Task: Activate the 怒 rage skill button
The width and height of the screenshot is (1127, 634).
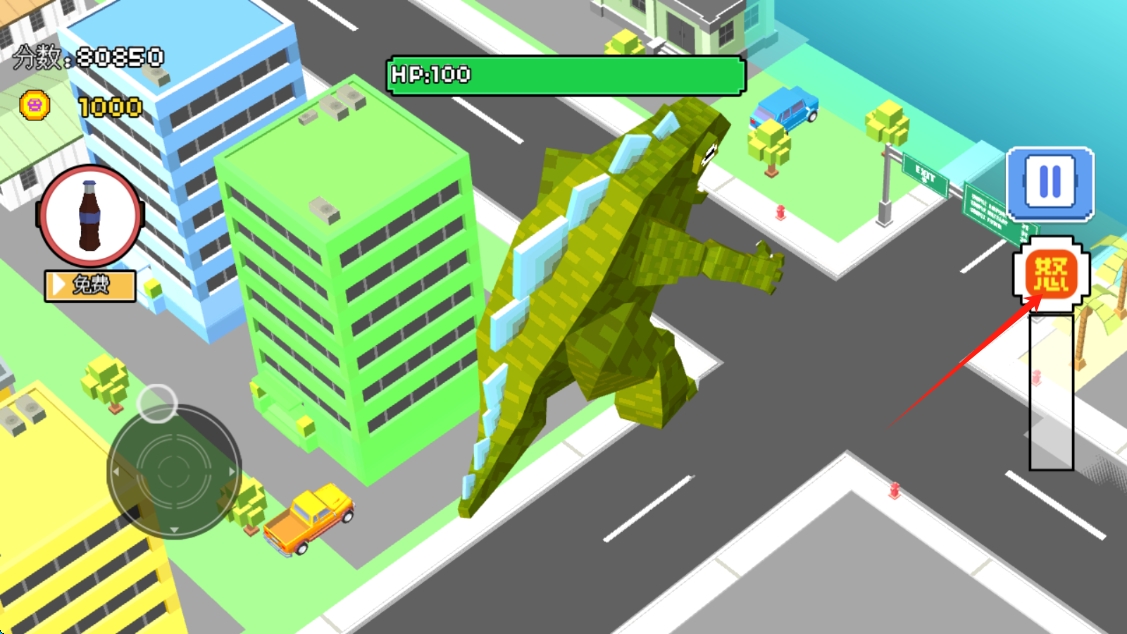Action: [1048, 274]
